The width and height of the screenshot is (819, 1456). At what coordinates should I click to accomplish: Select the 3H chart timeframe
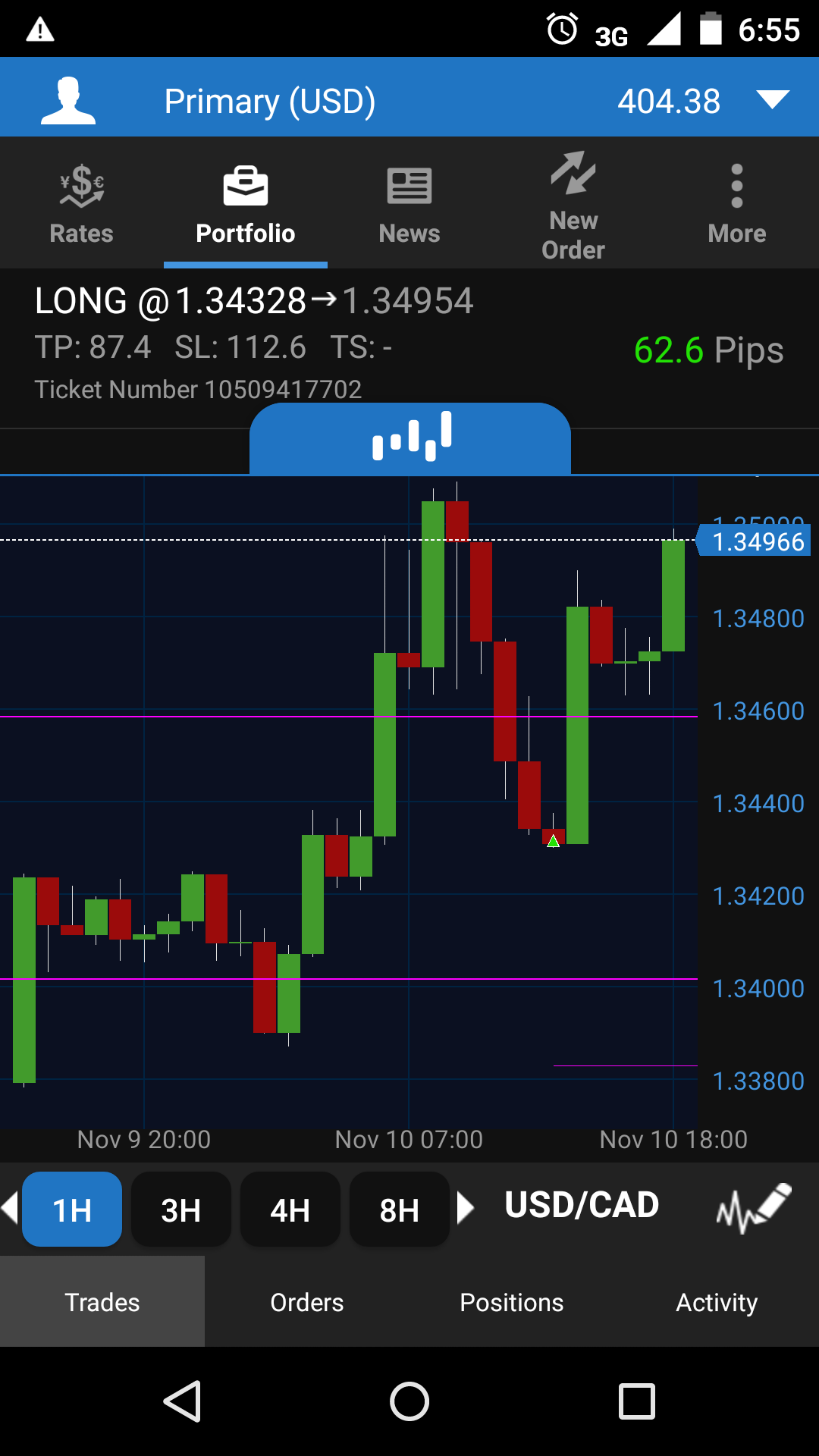tap(180, 1210)
